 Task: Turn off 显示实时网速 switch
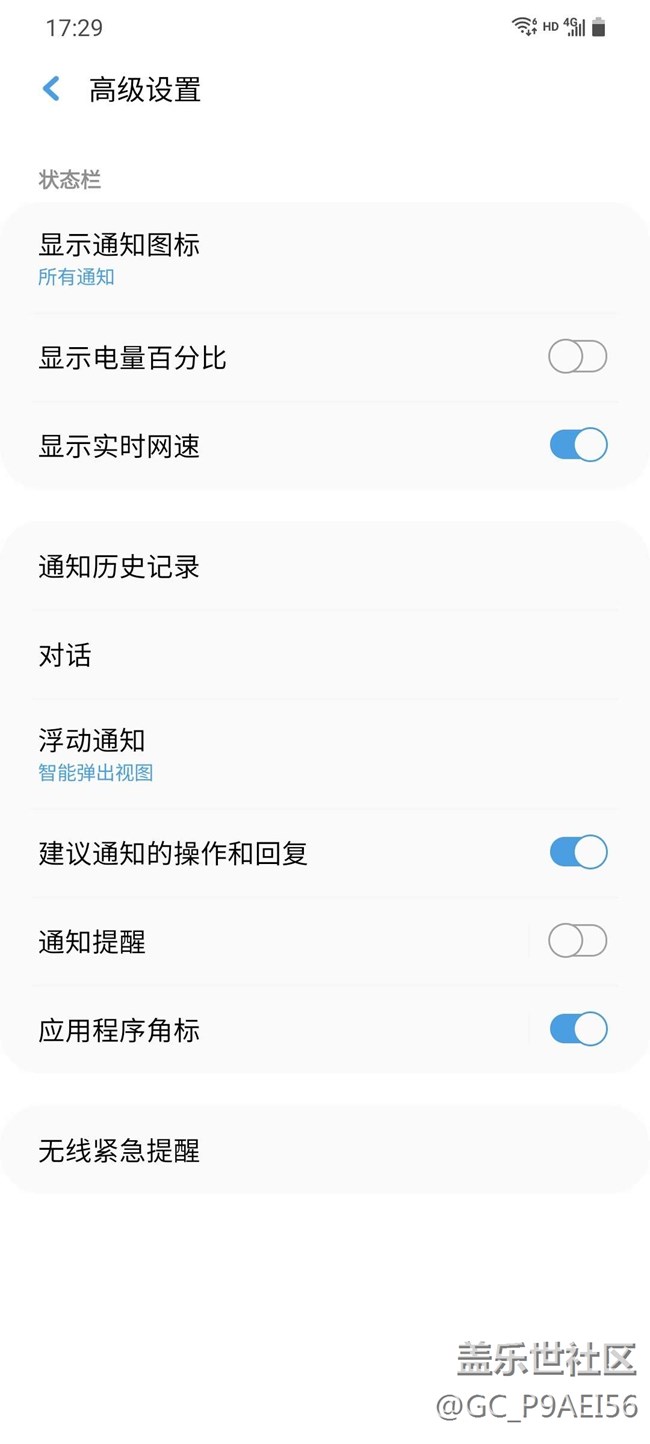(x=577, y=445)
